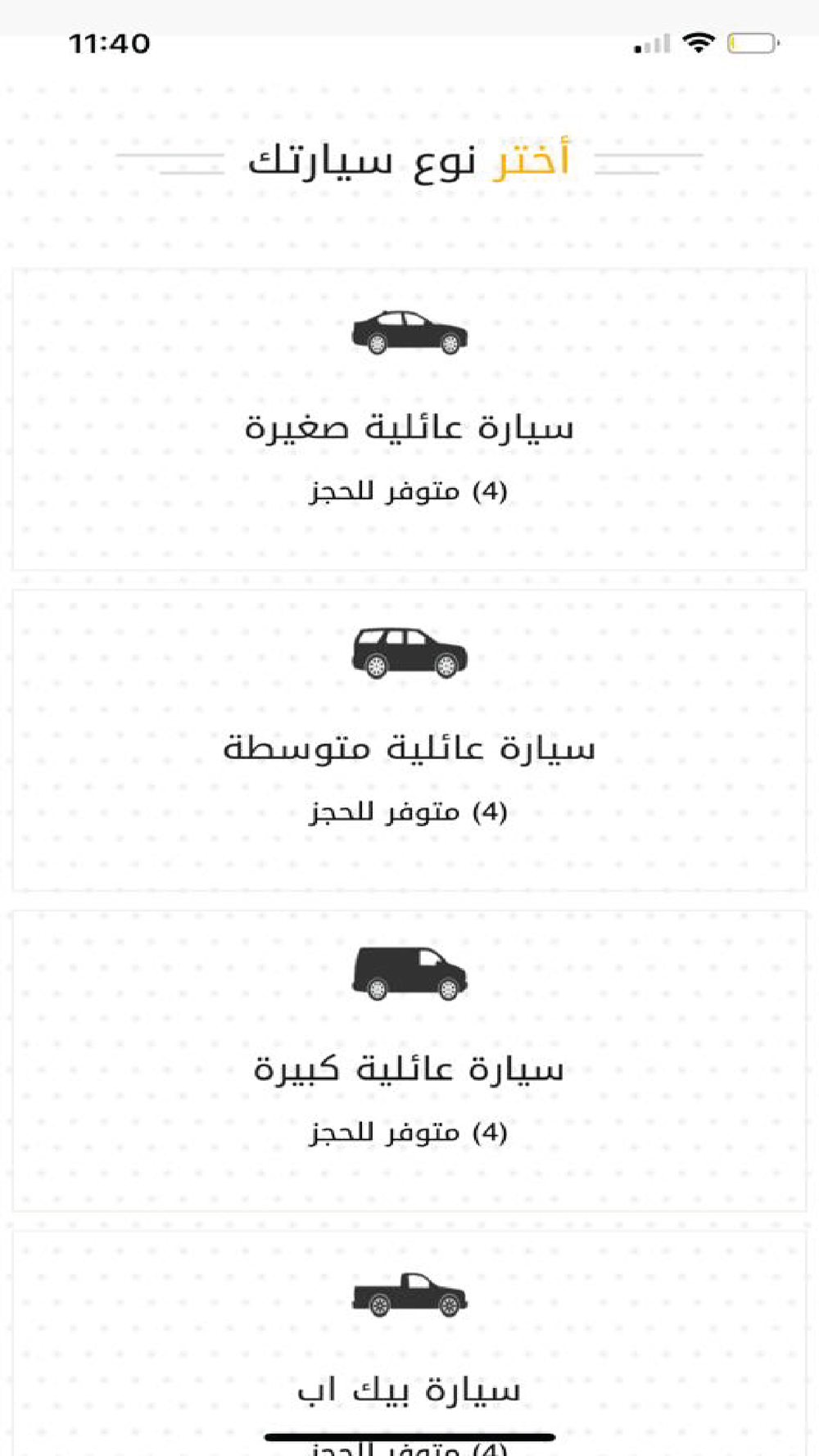Choose the سيارة عائلية متوسطة option
This screenshot has width=819, height=1456.
point(409,740)
